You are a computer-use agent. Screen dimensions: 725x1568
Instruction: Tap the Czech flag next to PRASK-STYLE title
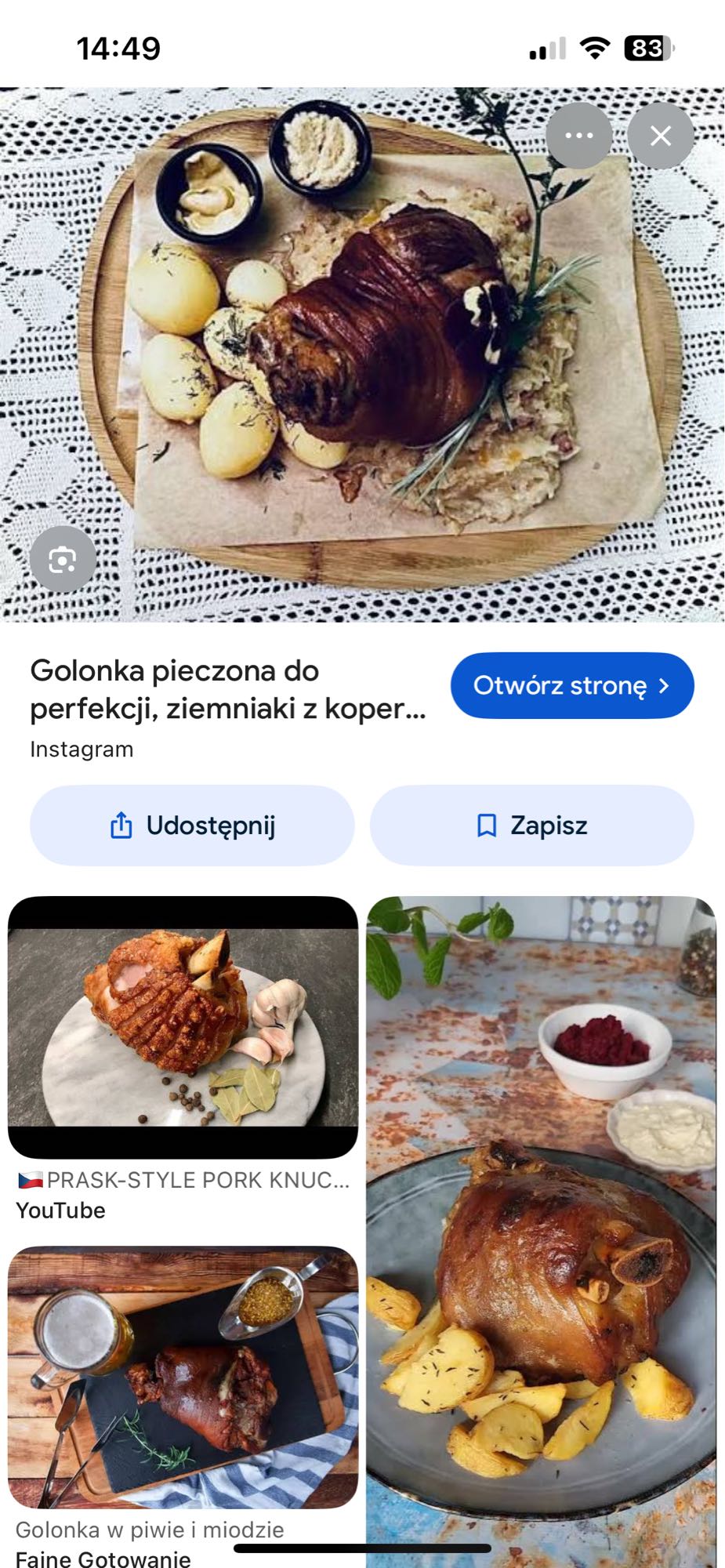[30, 1178]
